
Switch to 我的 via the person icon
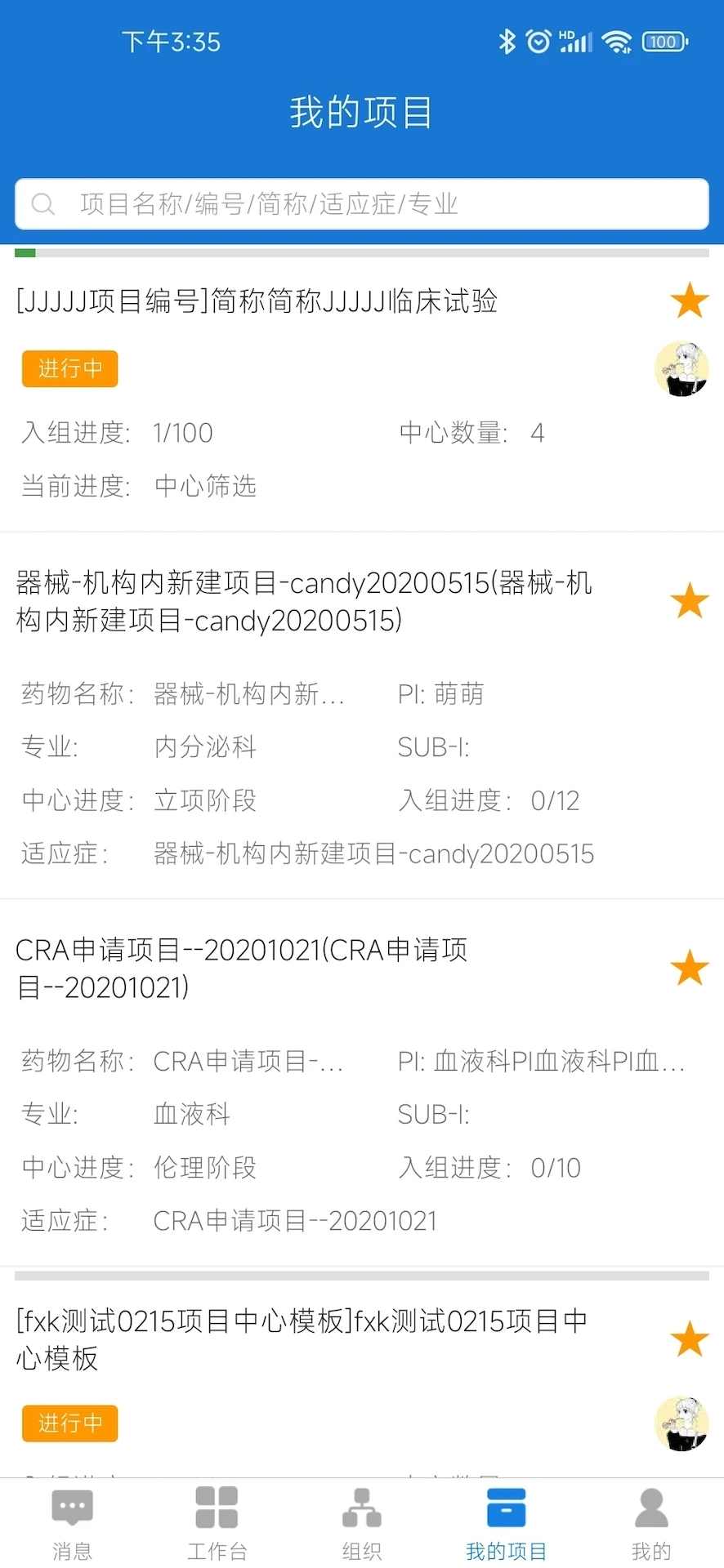coord(651,1519)
